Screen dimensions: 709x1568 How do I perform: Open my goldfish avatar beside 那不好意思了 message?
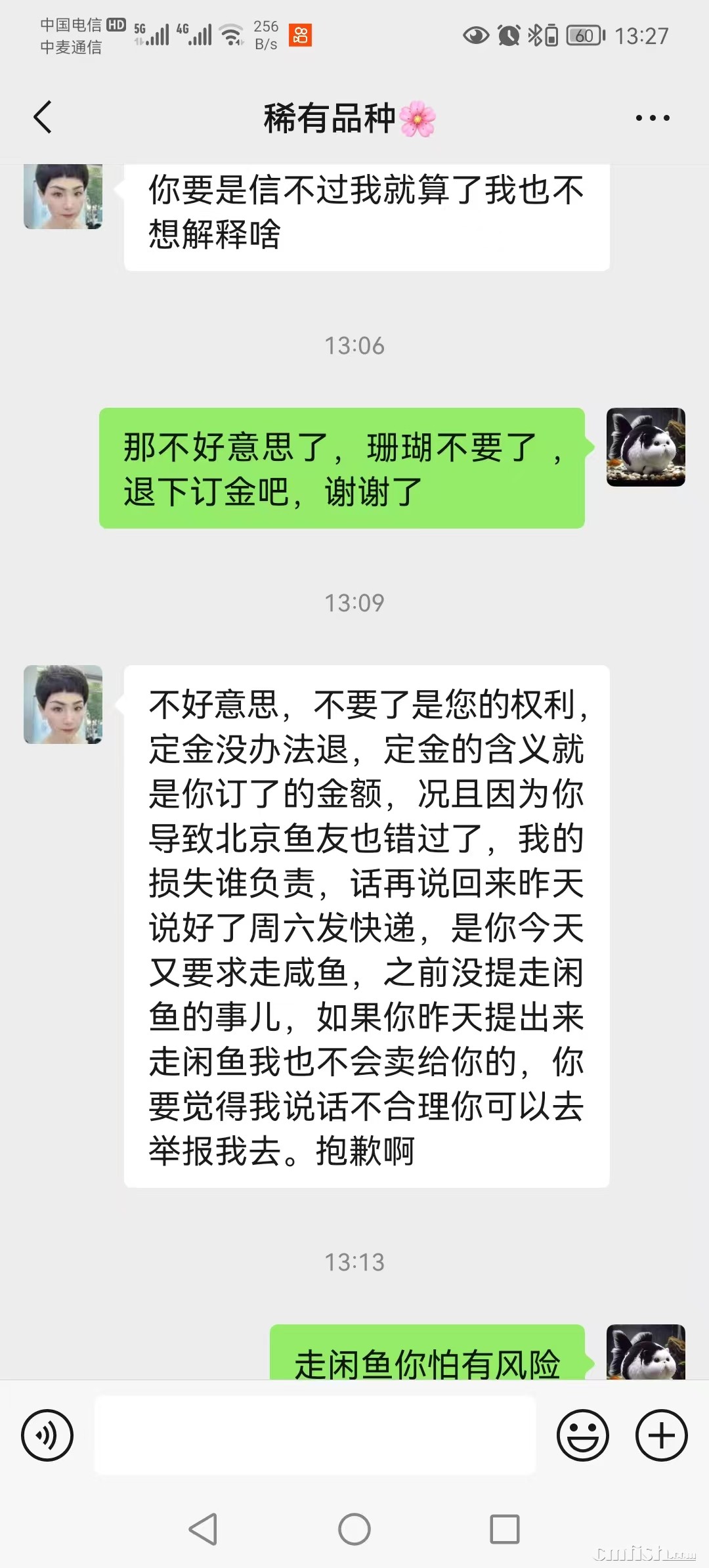tap(645, 447)
